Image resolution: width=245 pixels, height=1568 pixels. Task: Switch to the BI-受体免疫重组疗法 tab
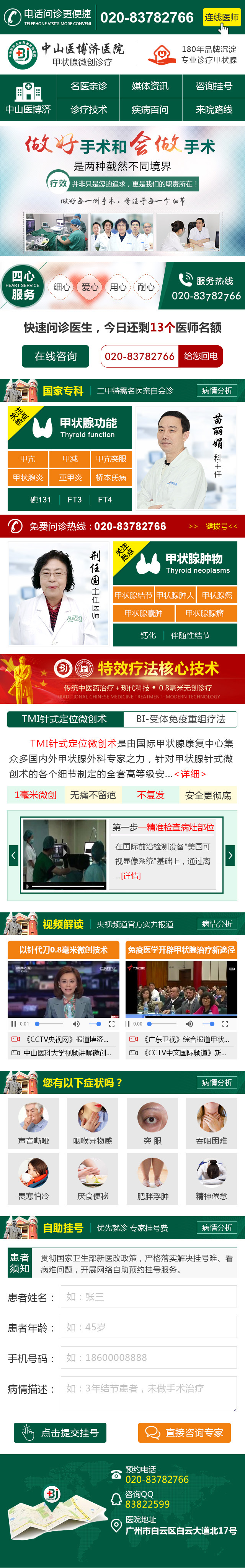click(180, 719)
